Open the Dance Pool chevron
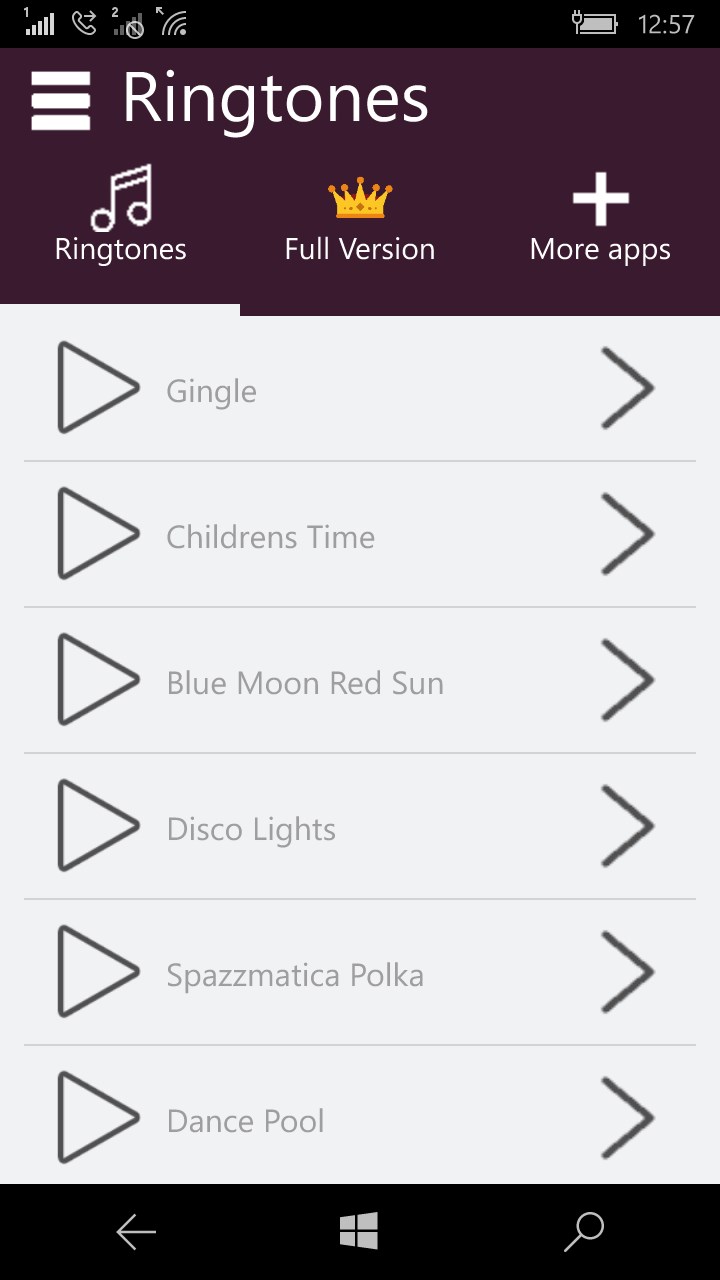Screen dimensions: 720x1280 point(628,1119)
